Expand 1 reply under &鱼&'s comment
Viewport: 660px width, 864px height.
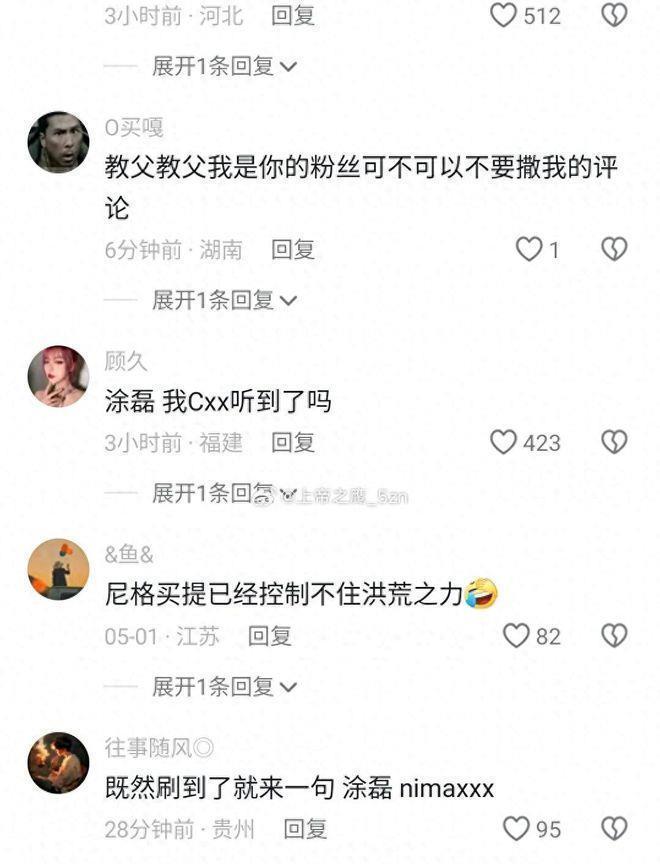tap(224, 686)
